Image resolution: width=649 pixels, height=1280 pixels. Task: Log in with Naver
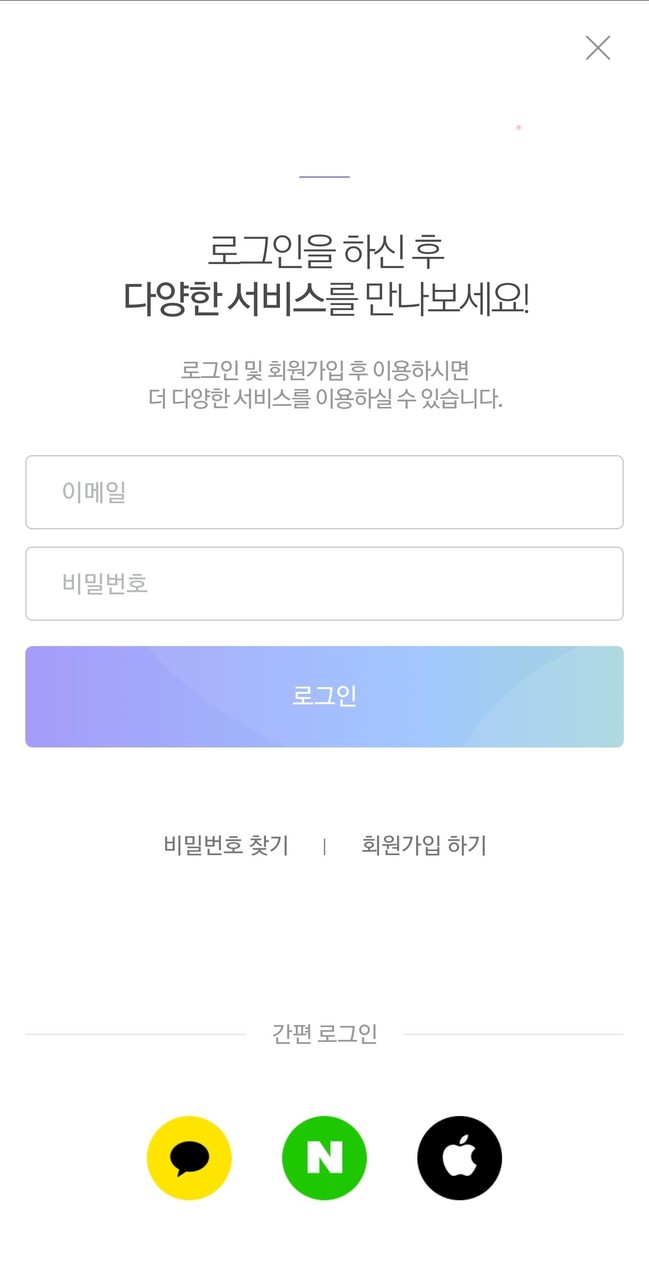[324, 1158]
